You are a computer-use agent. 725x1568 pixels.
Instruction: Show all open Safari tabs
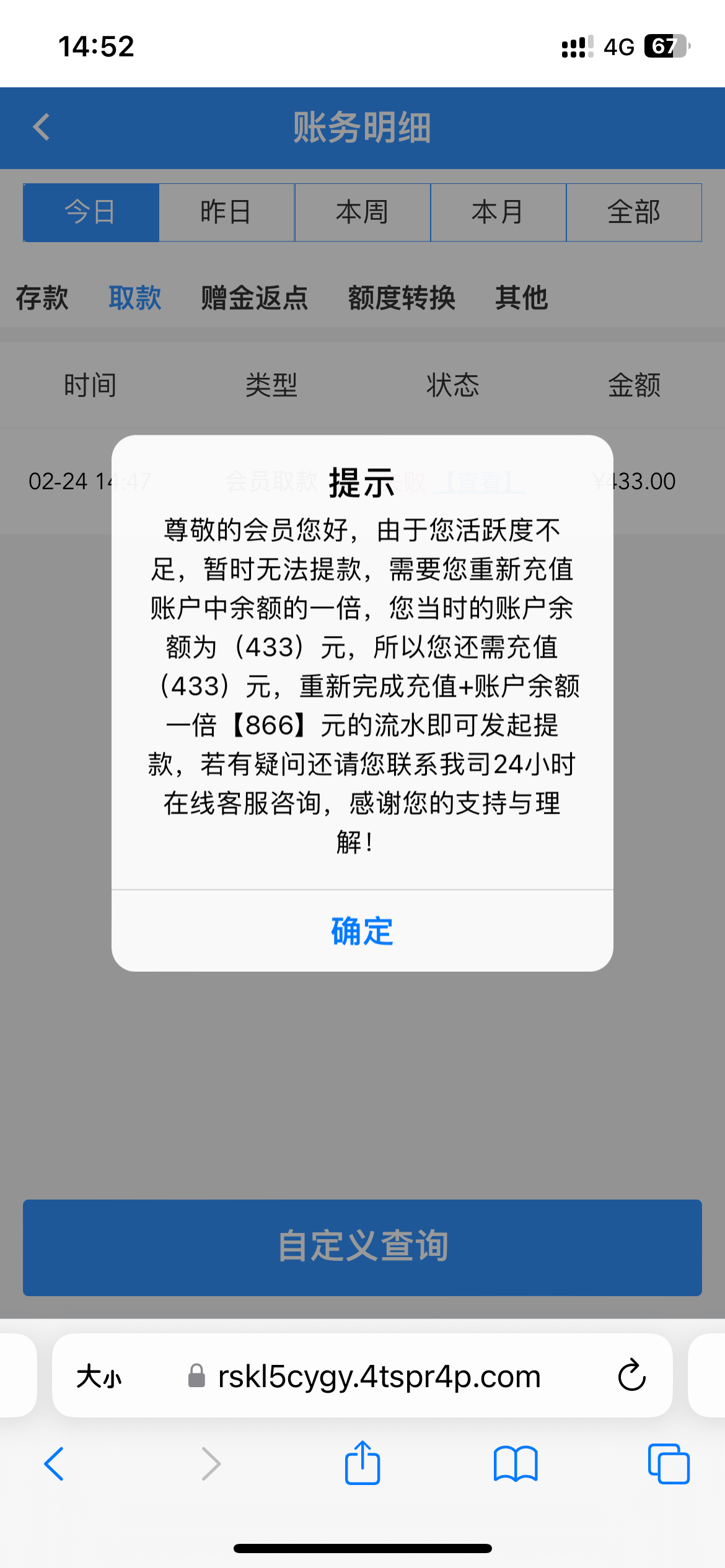point(668,1464)
